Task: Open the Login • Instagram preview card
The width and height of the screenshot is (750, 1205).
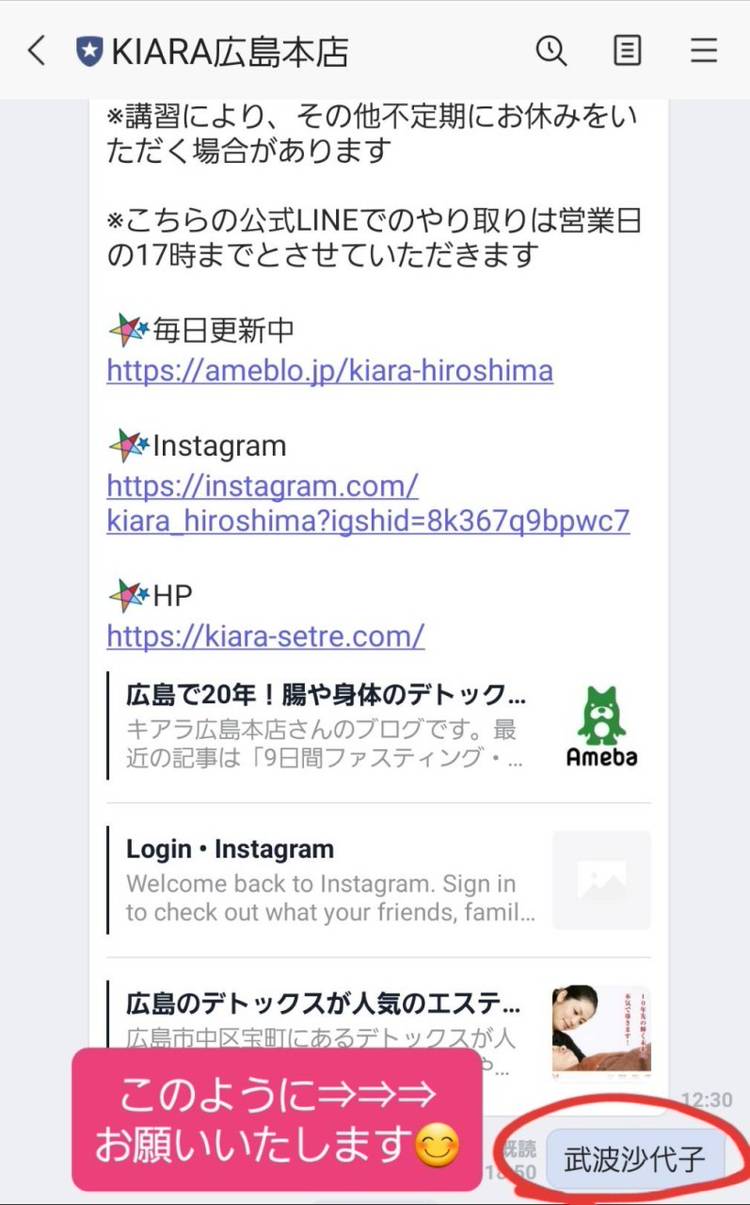Action: coord(378,880)
